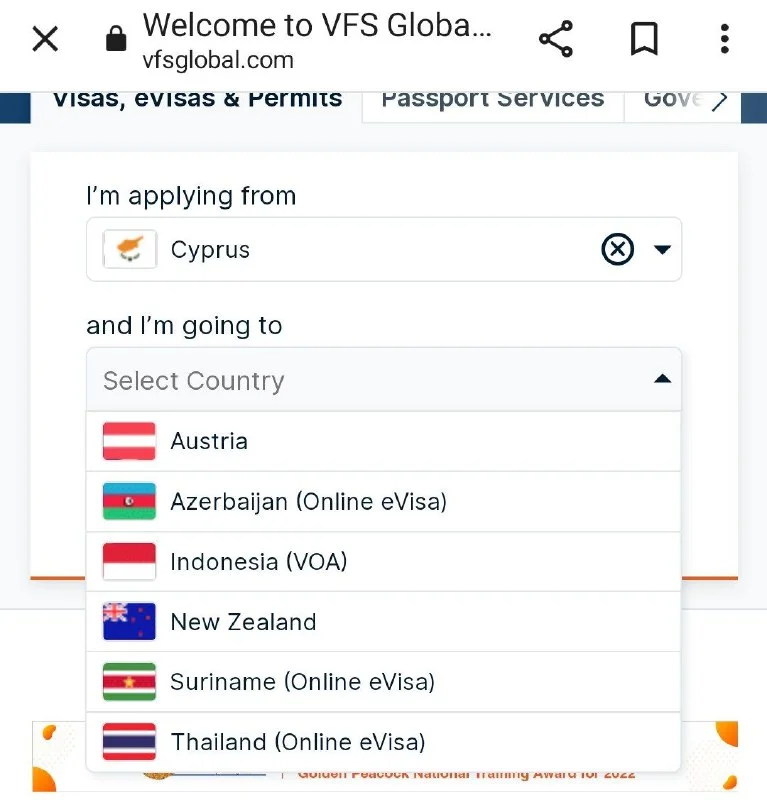Select the Visas, eVisas & Permits tab
Image resolution: width=767 pixels, height=800 pixels.
point(196,99)
